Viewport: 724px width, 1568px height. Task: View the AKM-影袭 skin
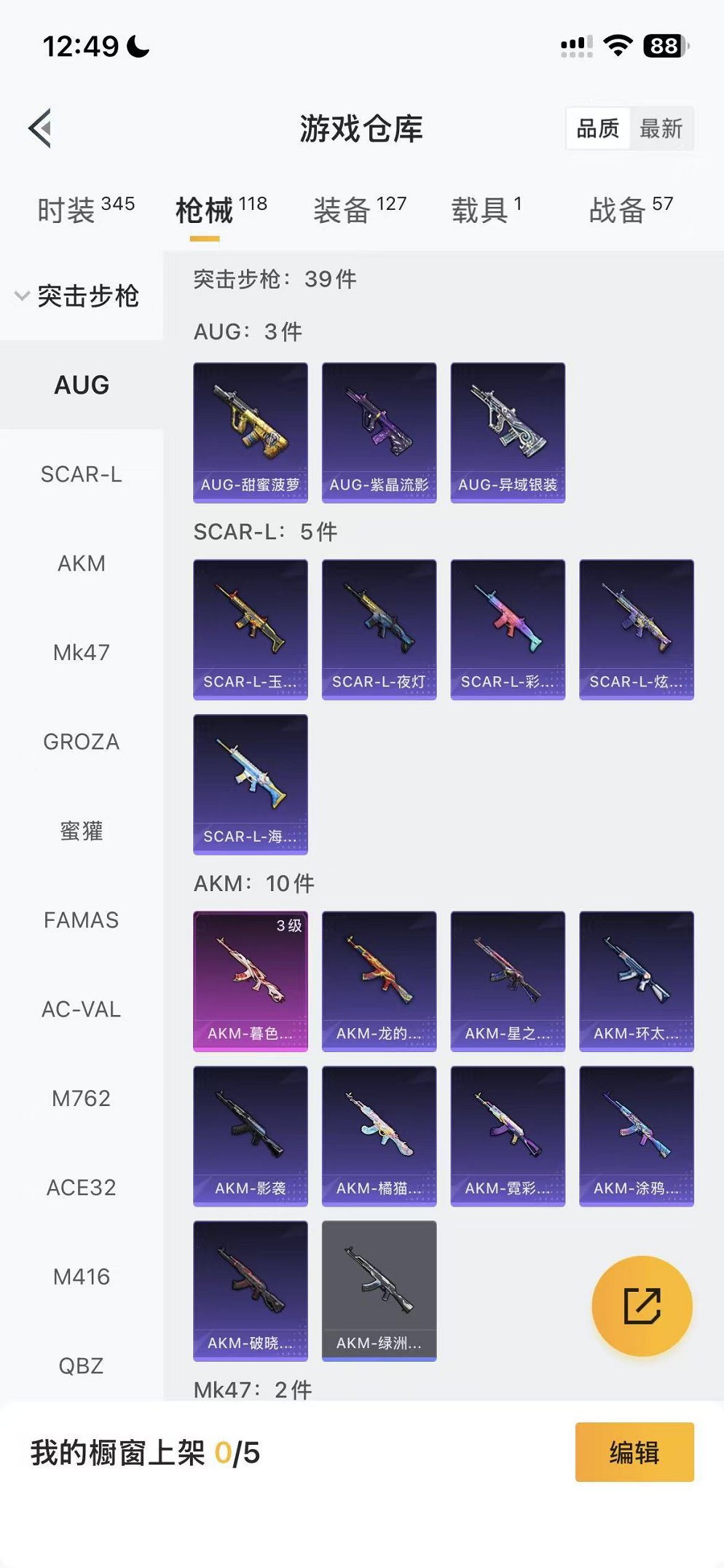pos(250,1135)
